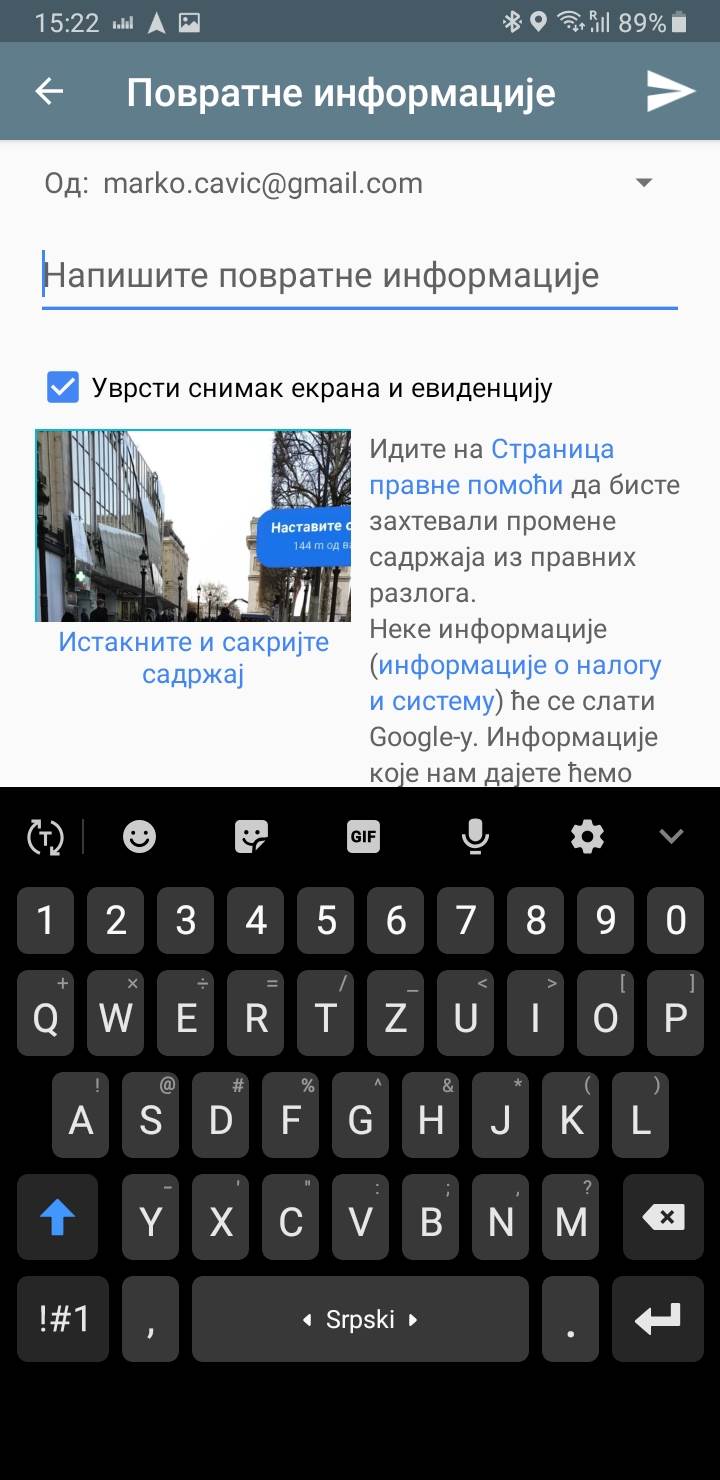720x1480 pixels.
Task: Open the GIF search in Gboard
Action: pyautogui.click(x=362, y=836)
